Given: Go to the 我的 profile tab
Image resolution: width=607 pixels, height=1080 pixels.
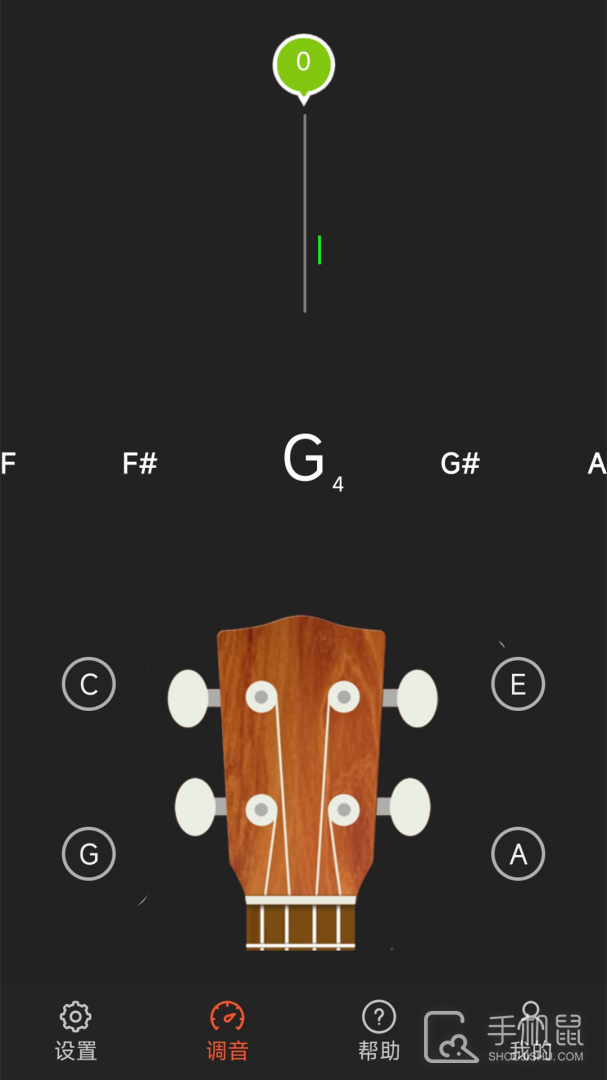Looking at the screenshot, I should coord(530,1031).
